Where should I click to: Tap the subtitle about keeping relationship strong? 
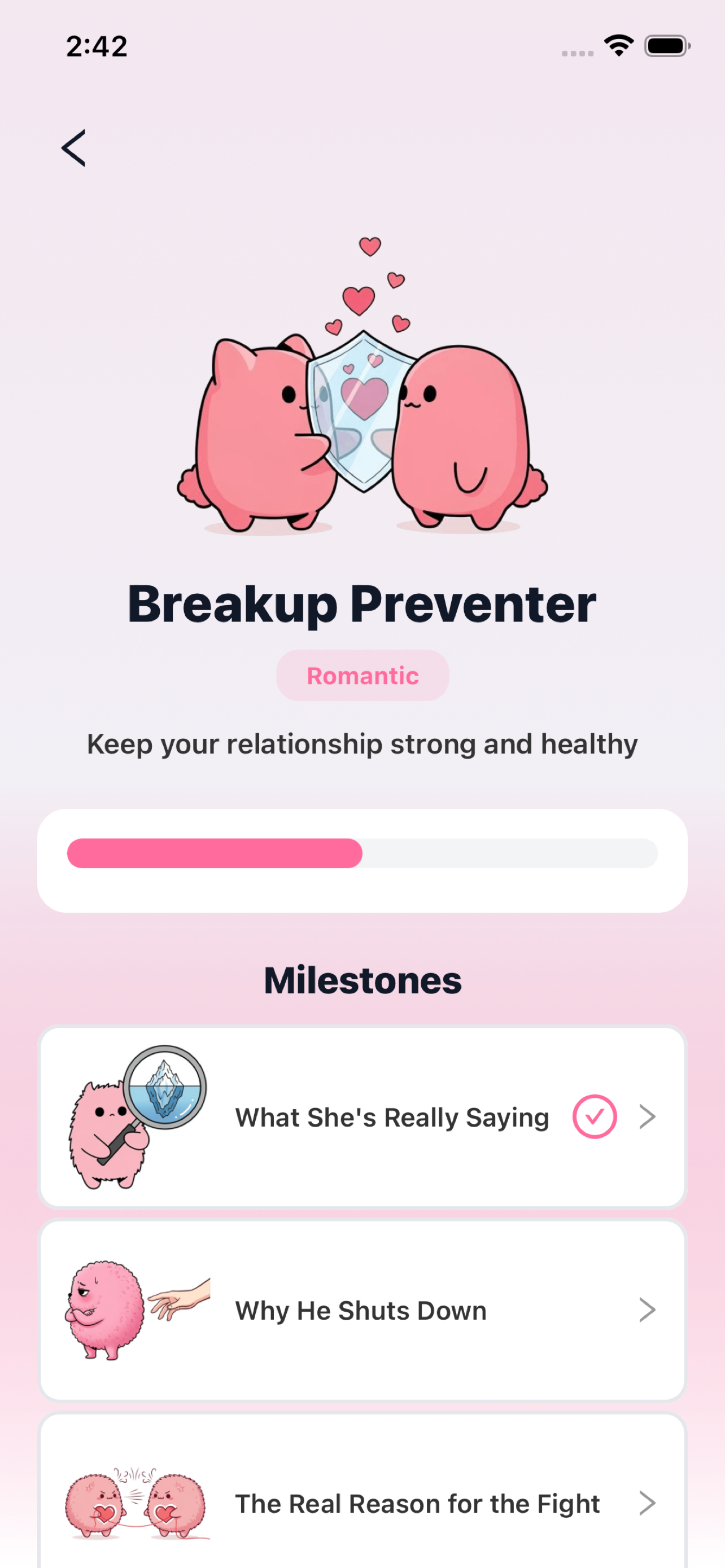pyautogui.click(x=362, y=743)
